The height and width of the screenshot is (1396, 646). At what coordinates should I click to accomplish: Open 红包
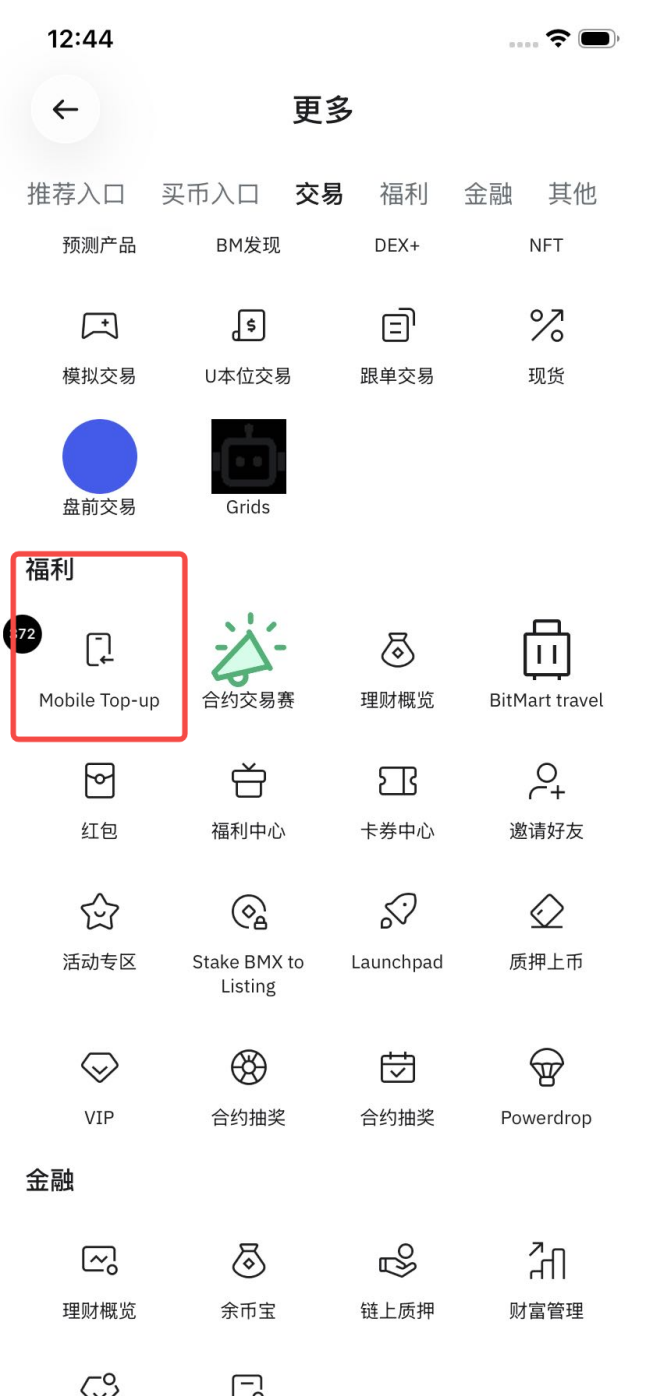click(99, 796)
